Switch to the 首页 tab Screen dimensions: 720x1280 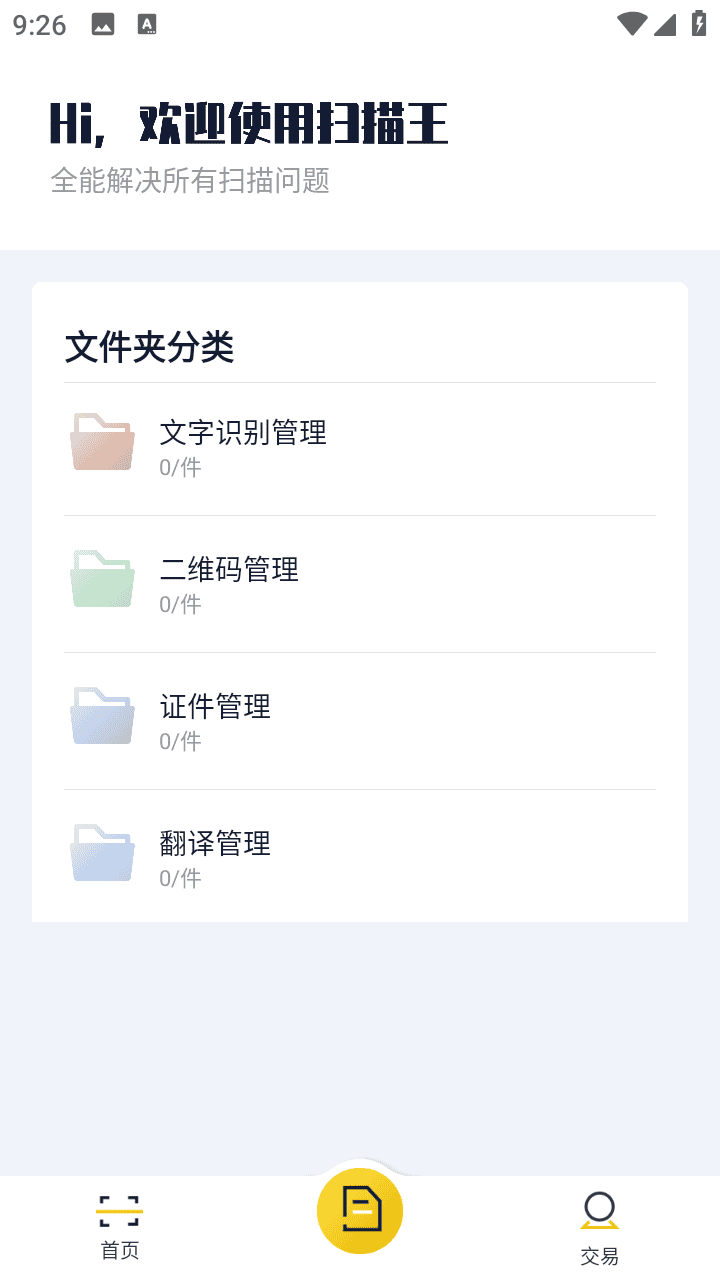[x=120, y=1227]
